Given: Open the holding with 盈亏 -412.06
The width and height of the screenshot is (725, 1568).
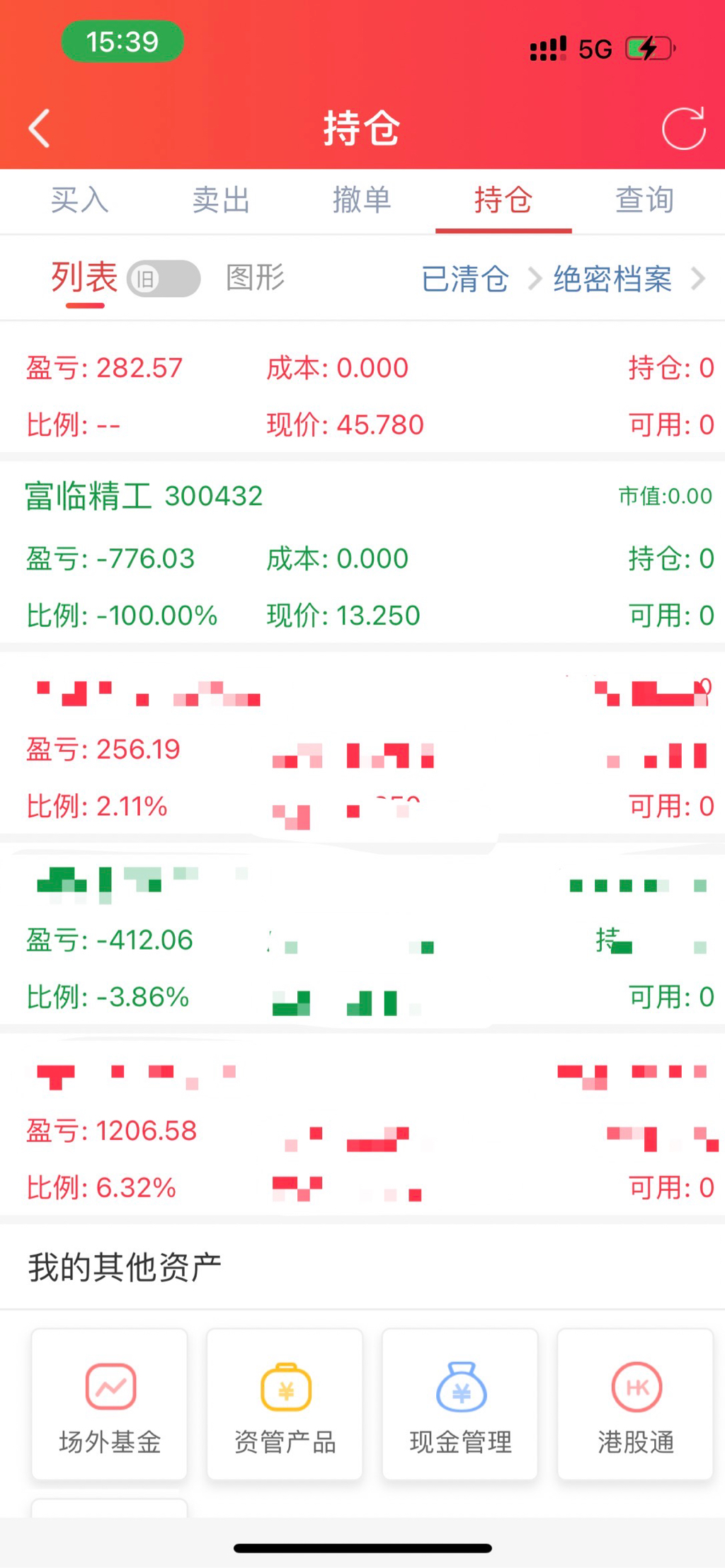Looking at the screenshot, I should [362, 940].
